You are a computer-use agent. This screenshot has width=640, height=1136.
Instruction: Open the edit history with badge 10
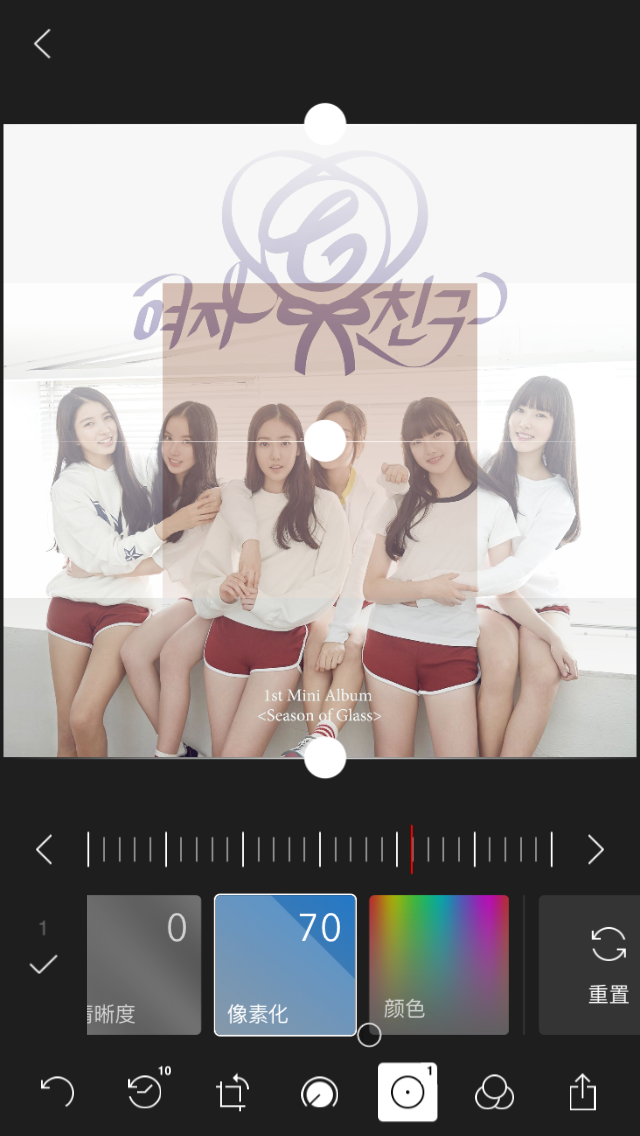[145, 1092]
